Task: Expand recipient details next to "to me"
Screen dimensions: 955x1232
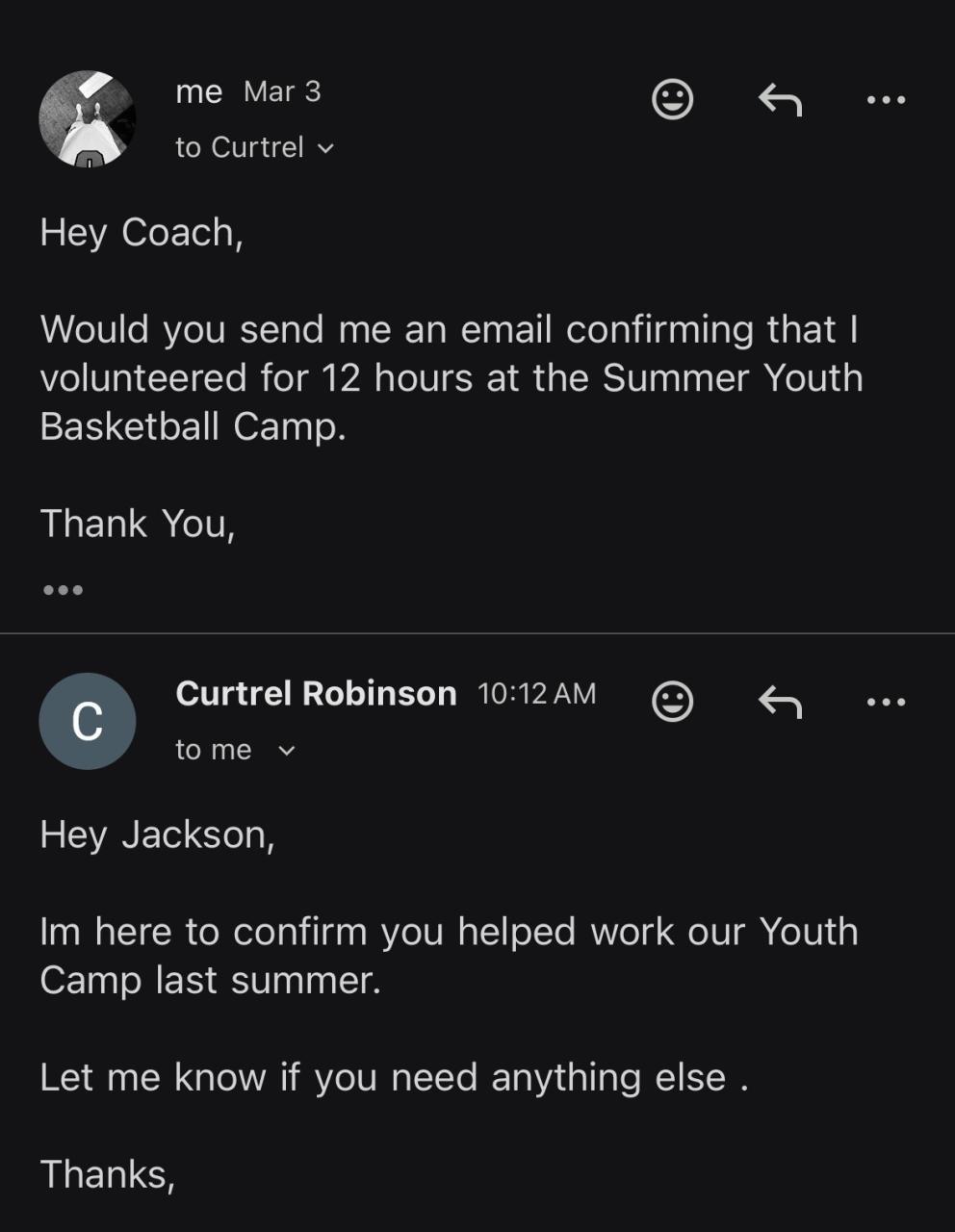Action: tap(287, 751)
